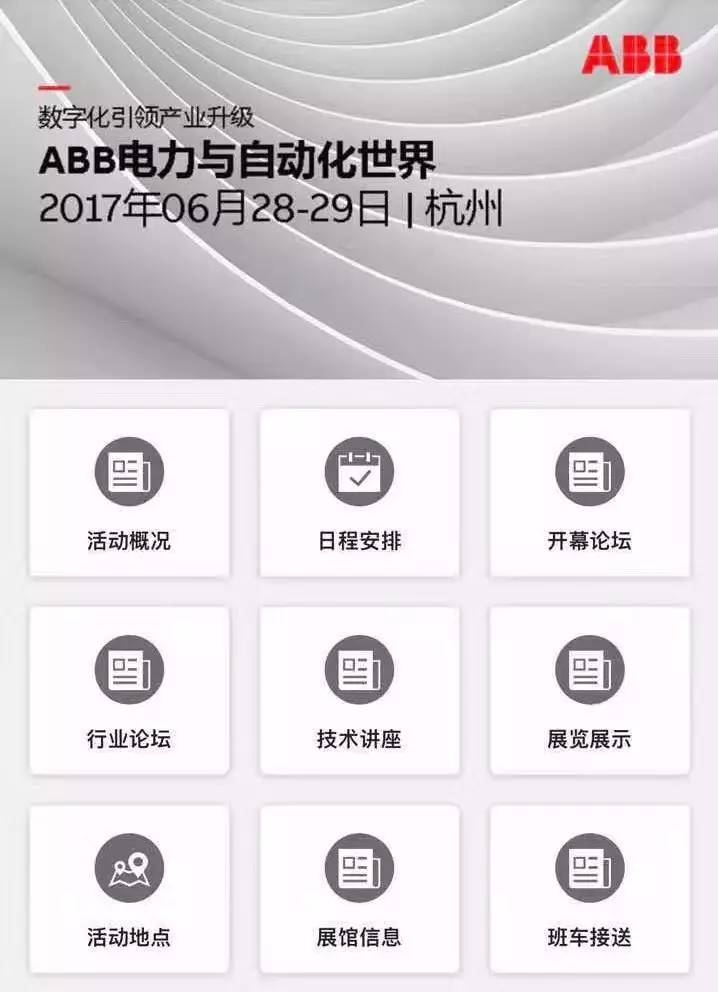Open the 展览展示 exhibition tile
Viewport: 718px width, 992px height.
click(x=589, y=690)
